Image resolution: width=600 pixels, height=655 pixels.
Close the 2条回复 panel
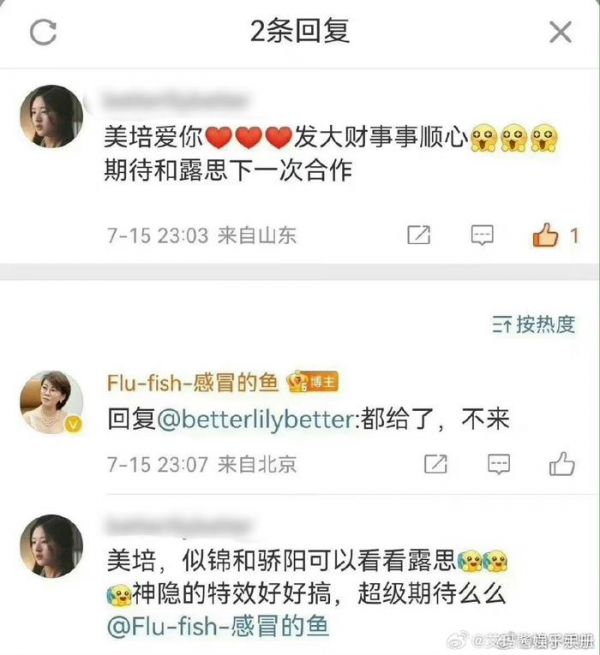[561, 32]
